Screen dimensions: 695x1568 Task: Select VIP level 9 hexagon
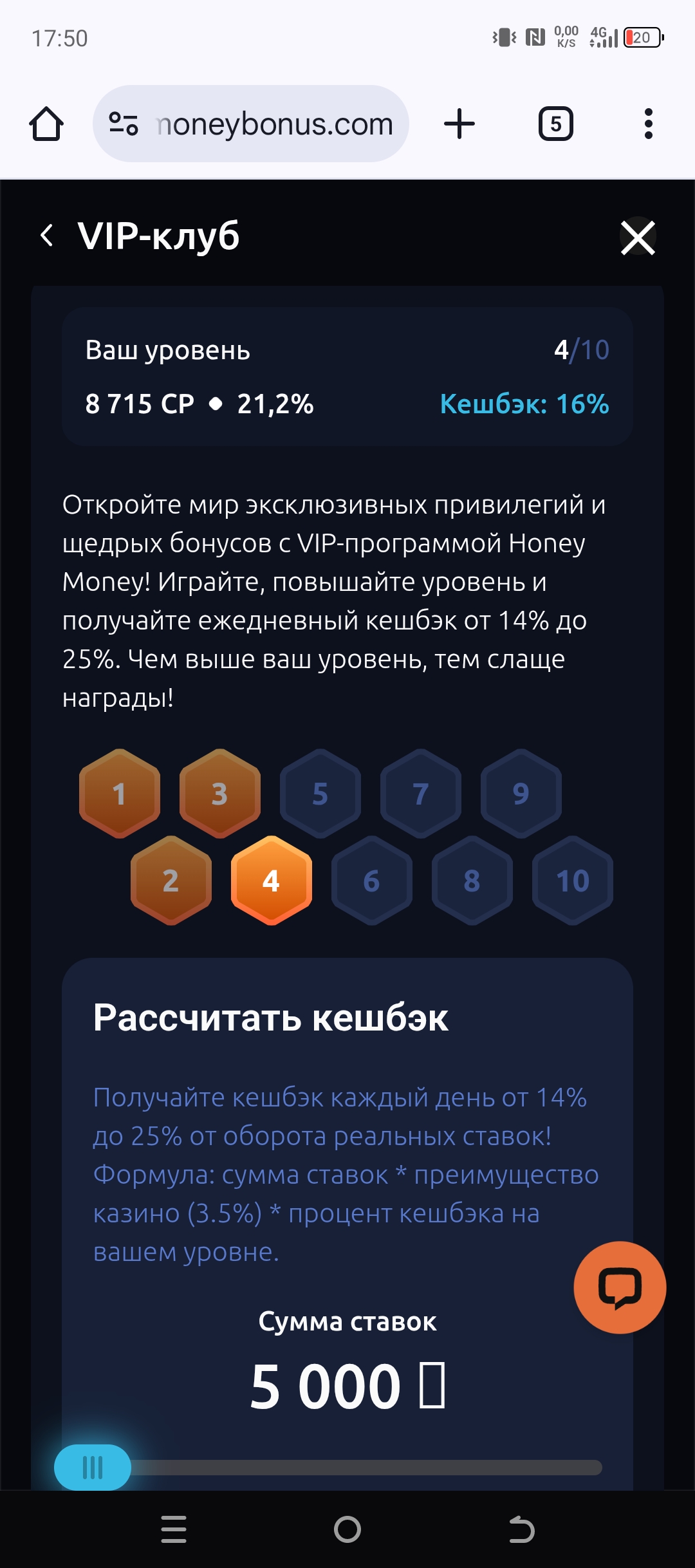[x=521, y=794]
